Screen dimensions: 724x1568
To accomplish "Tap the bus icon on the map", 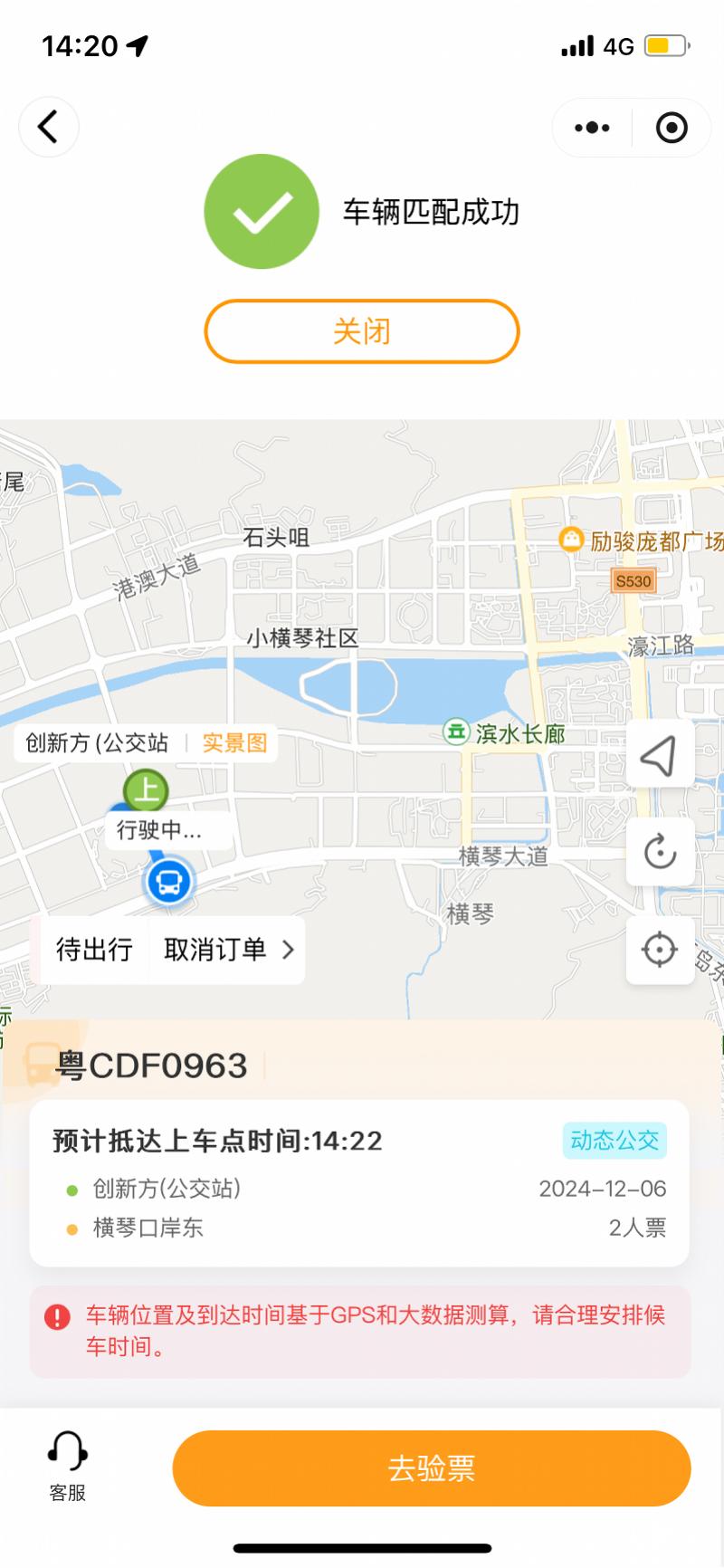I will tap(169, 882).
